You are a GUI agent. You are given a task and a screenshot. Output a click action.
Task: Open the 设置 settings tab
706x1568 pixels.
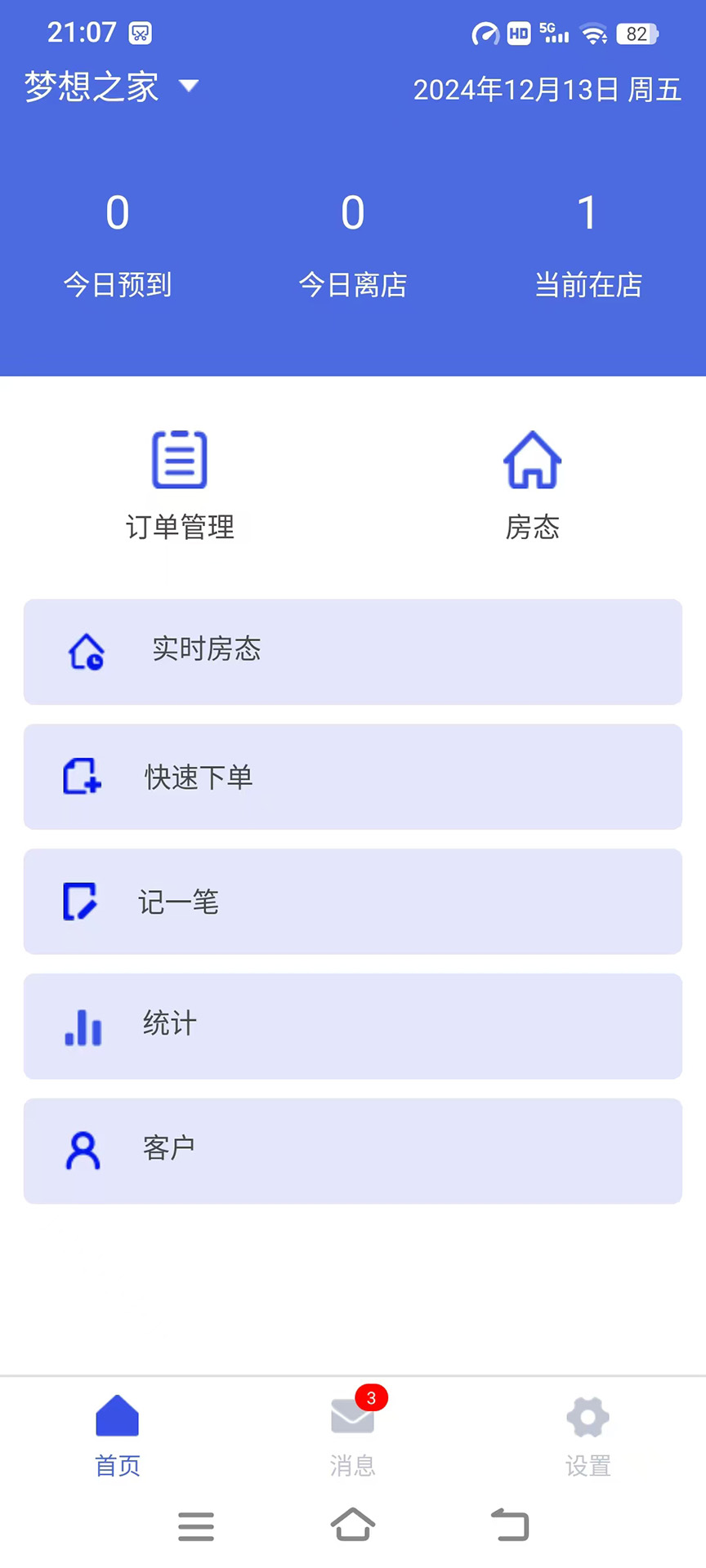588,1437
